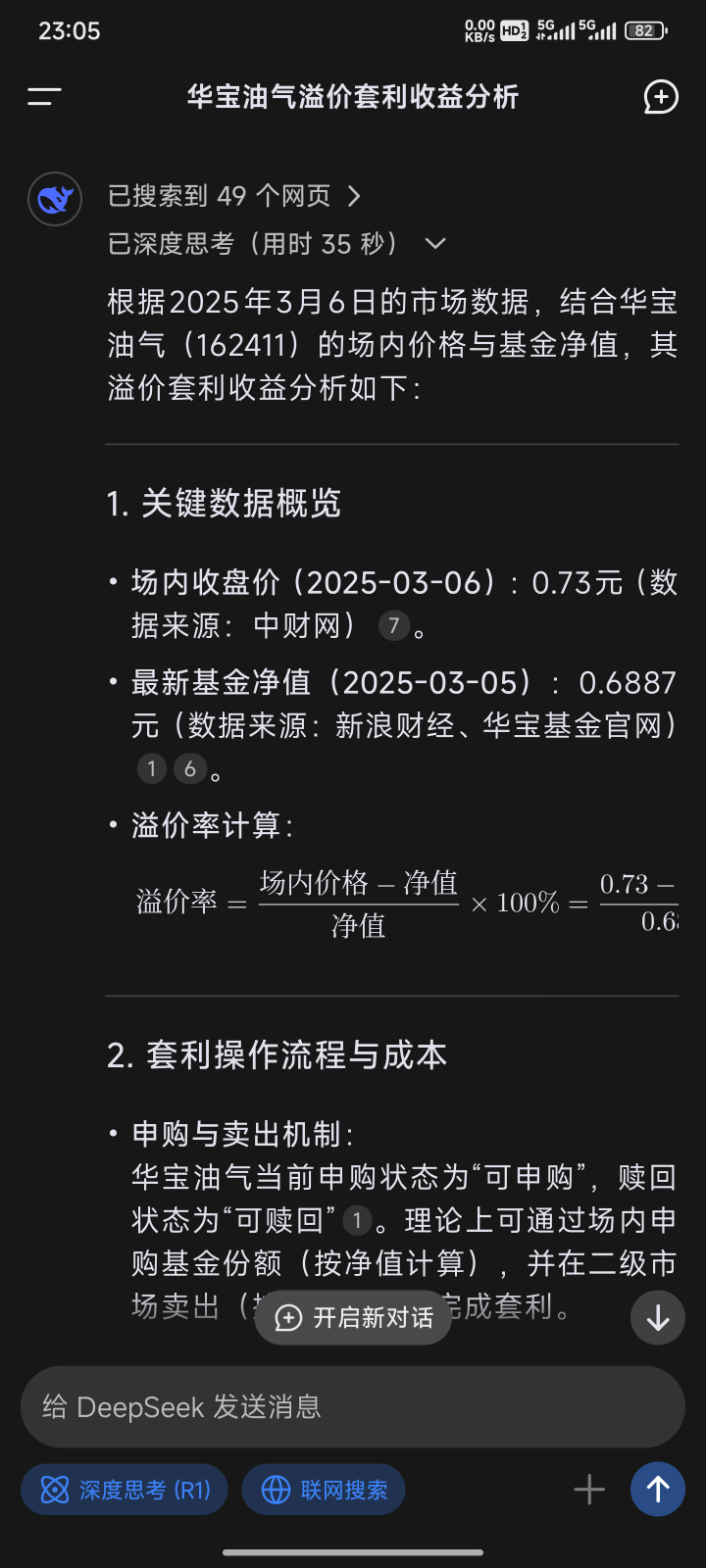Open the 49 searched web pages list
This screenshot has width=706, height=1568.
(234, 196)
